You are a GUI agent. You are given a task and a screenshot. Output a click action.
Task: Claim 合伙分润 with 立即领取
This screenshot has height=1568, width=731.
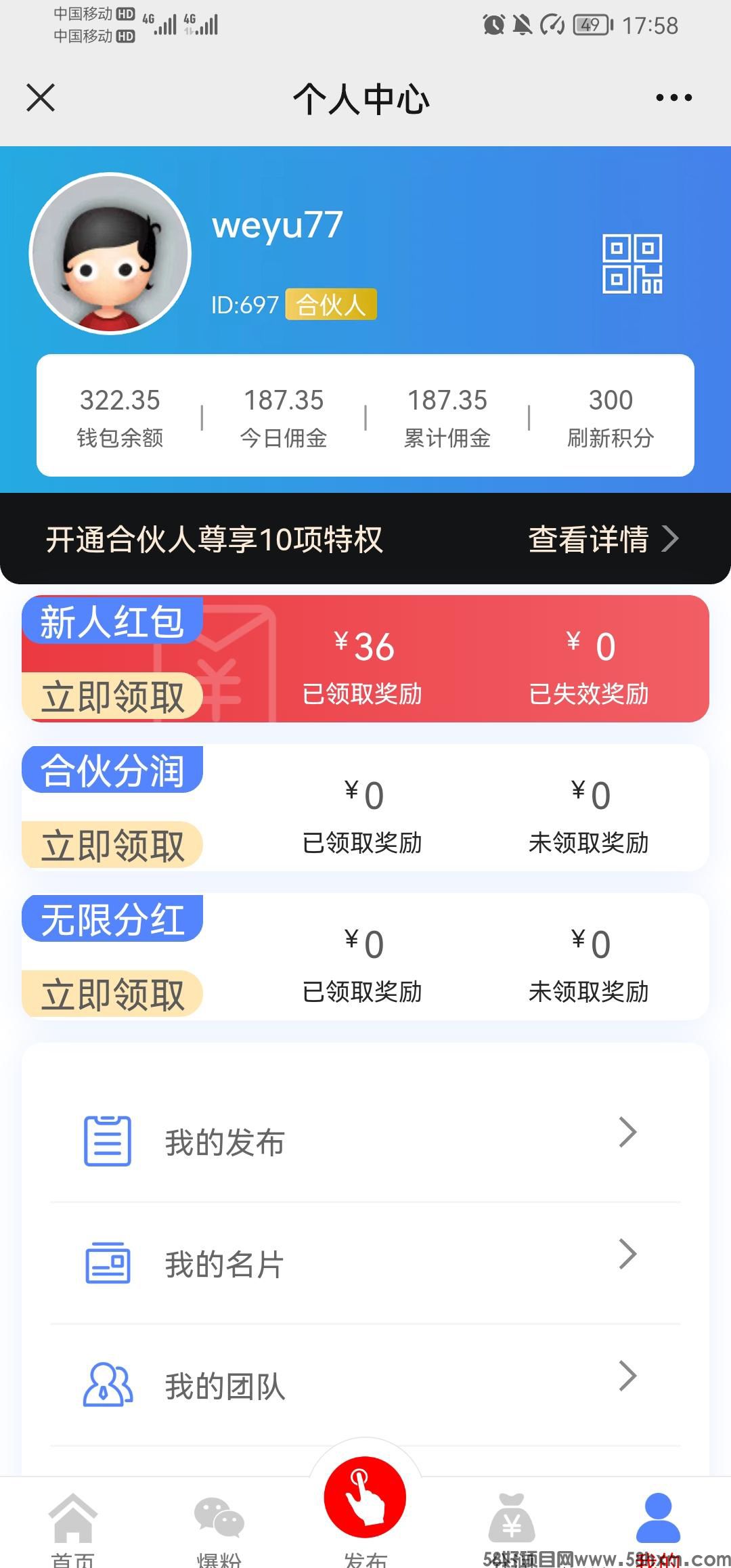112,846
